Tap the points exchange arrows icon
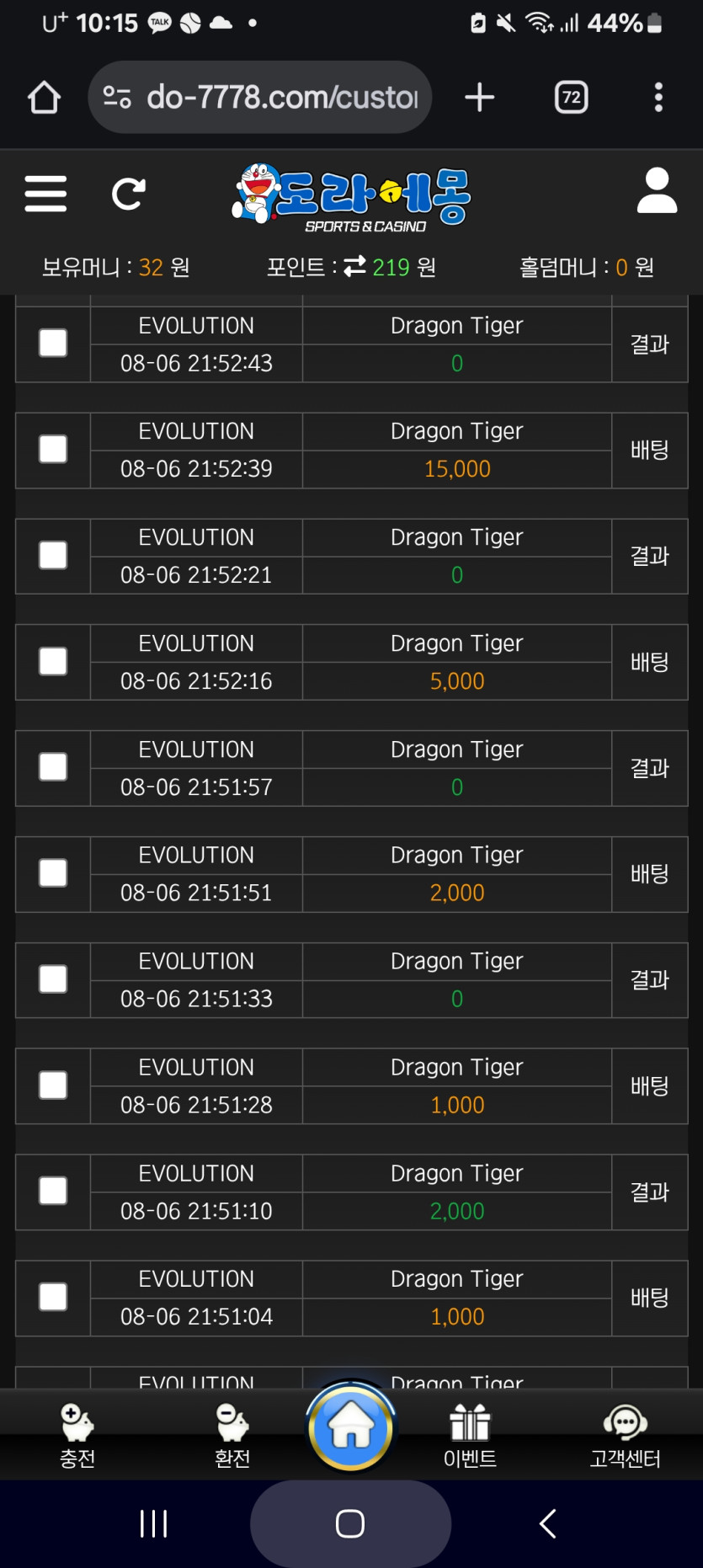The width and height of the screenshot is (703, 1568). (355, 266)
